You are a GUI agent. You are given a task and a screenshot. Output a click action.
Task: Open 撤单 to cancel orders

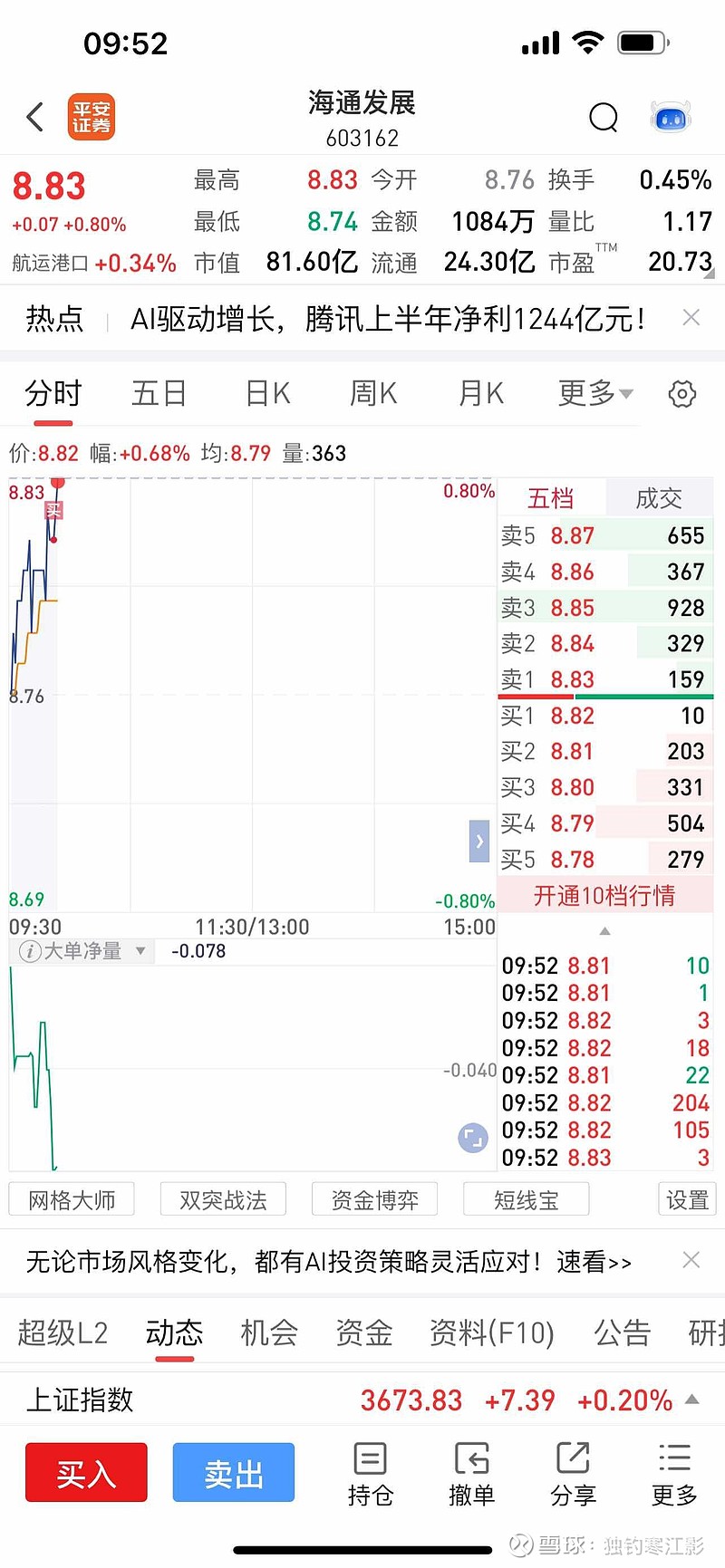[471, 1475]
